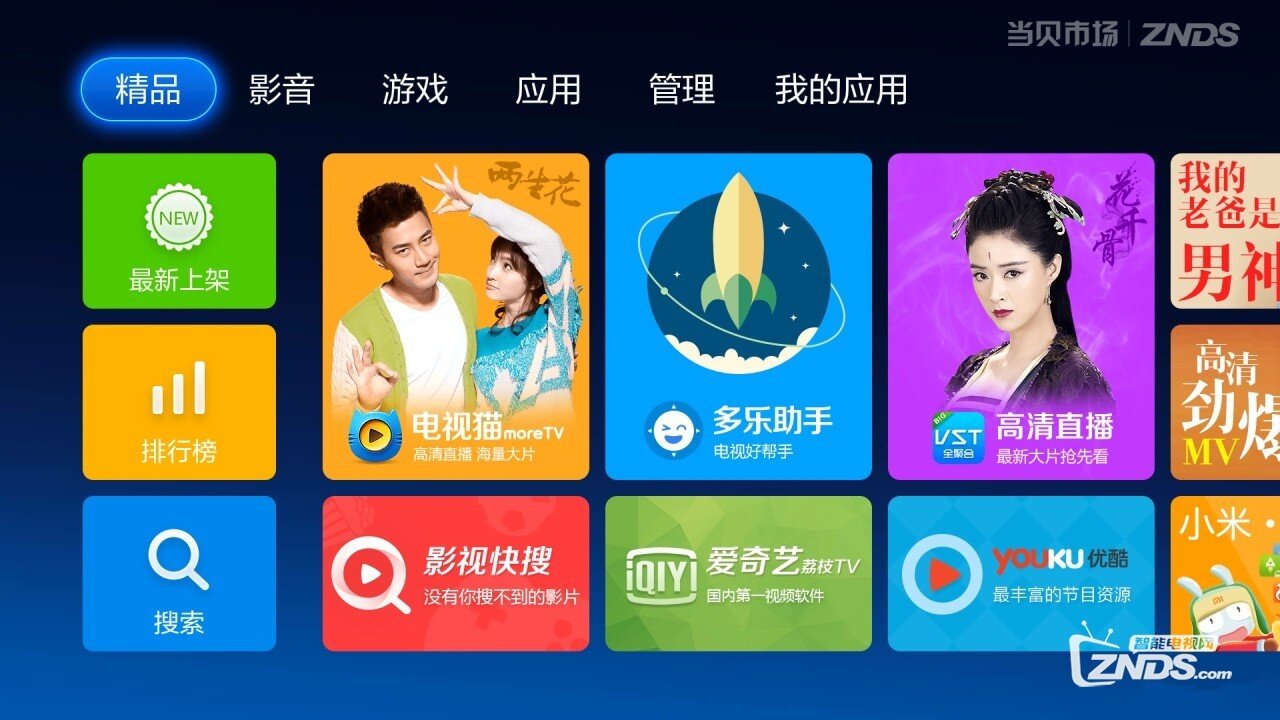Switch to the 影音 tab

(281, 90)
